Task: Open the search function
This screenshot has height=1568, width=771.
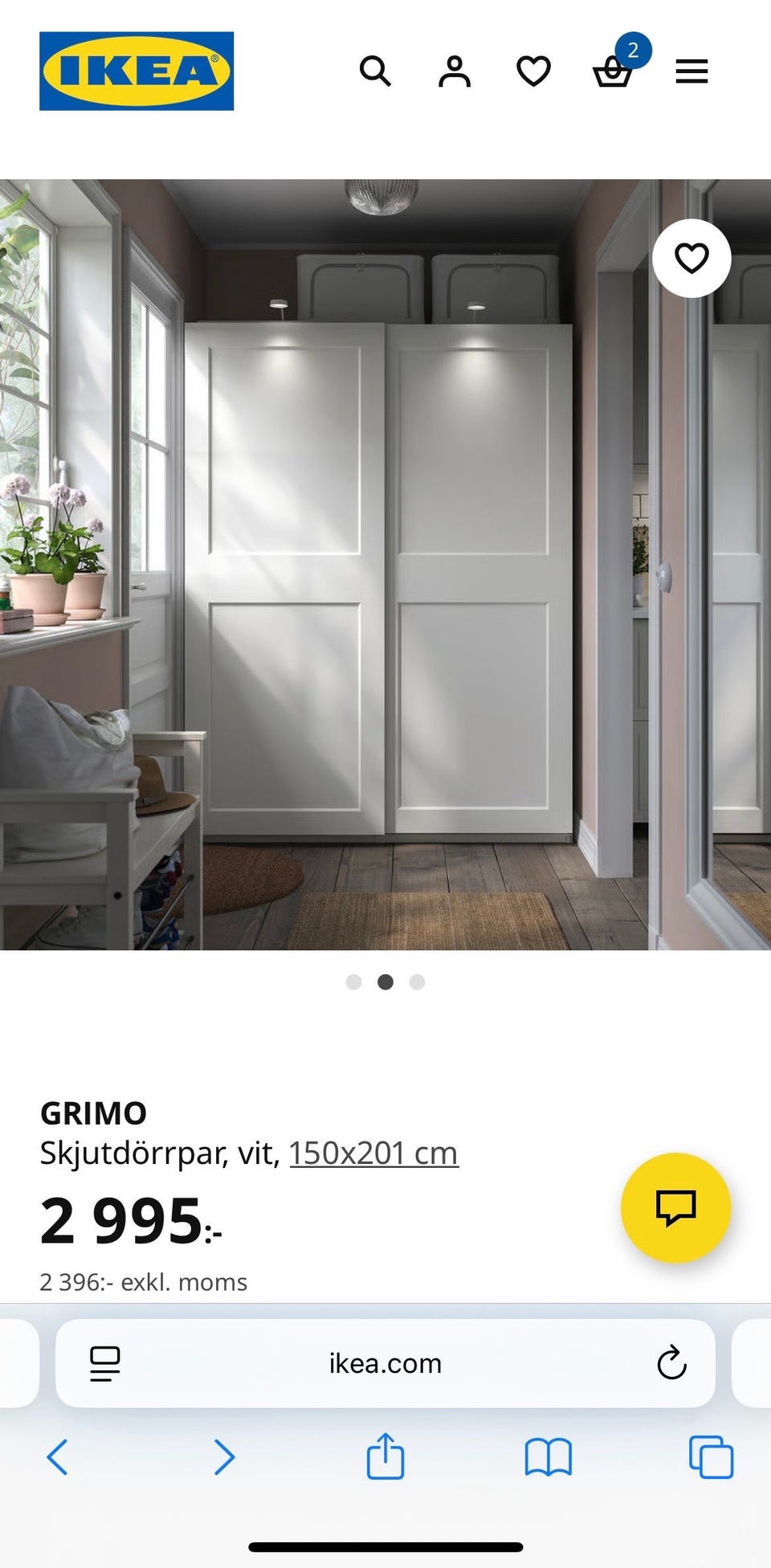Action: (374, 72)
